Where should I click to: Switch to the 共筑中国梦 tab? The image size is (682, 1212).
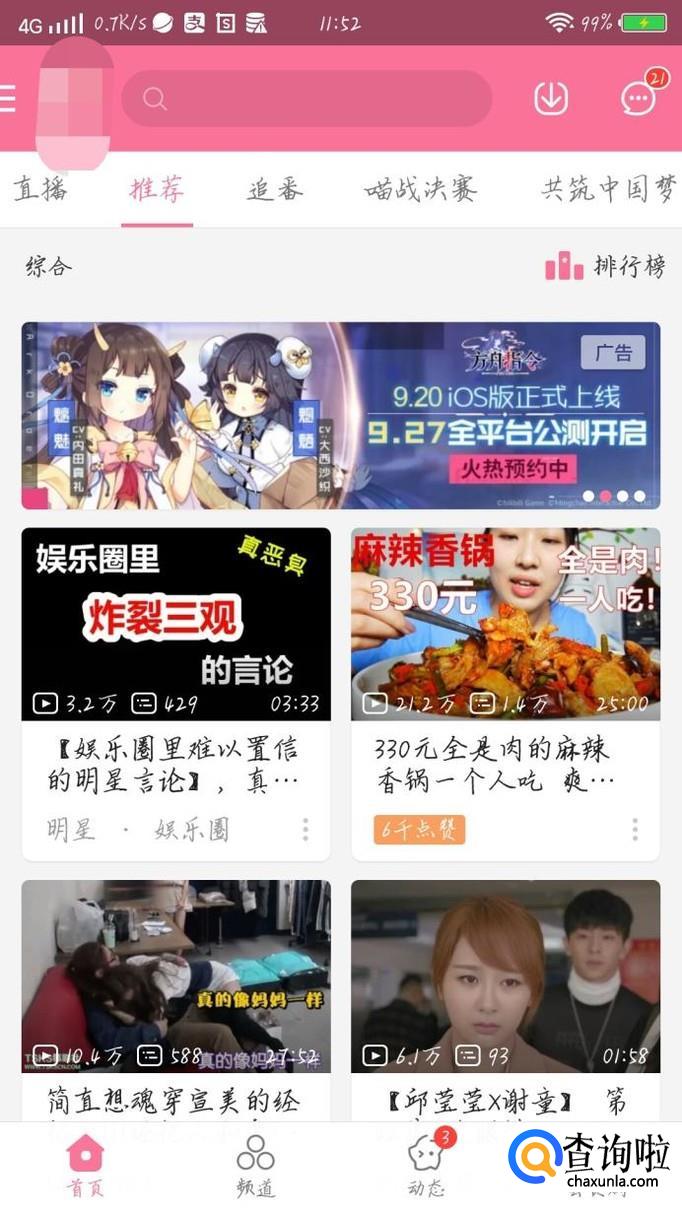608,189
